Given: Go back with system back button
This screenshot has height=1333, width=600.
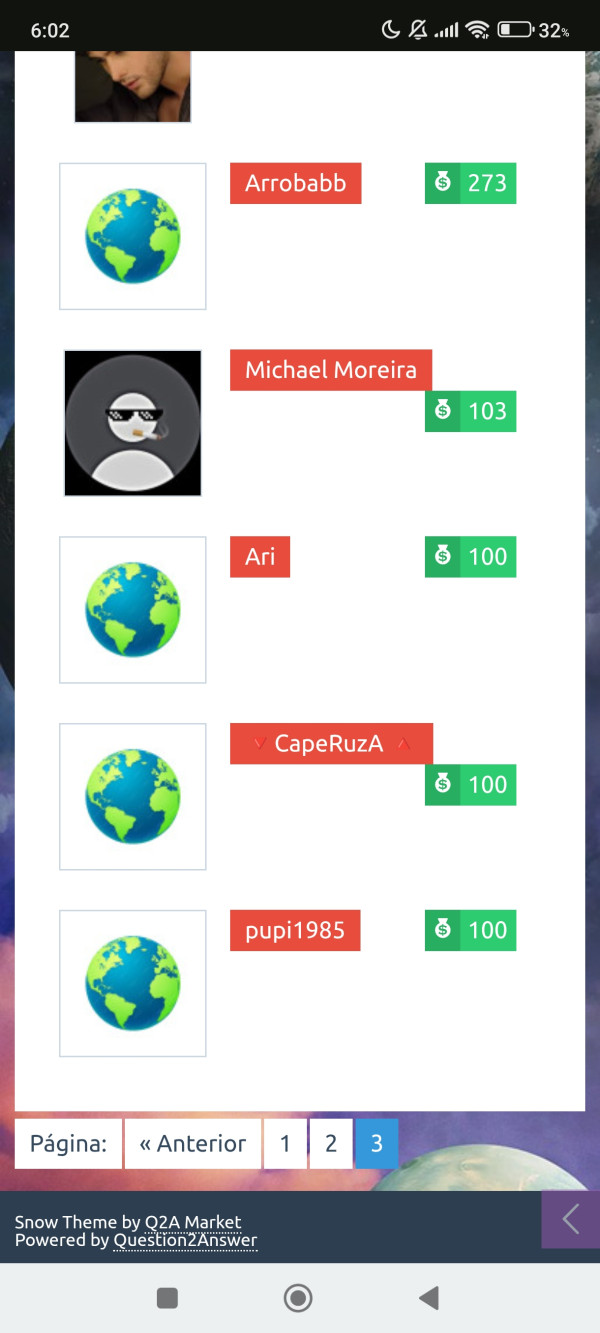Looking at the screenshot, I should (429, 1298).
